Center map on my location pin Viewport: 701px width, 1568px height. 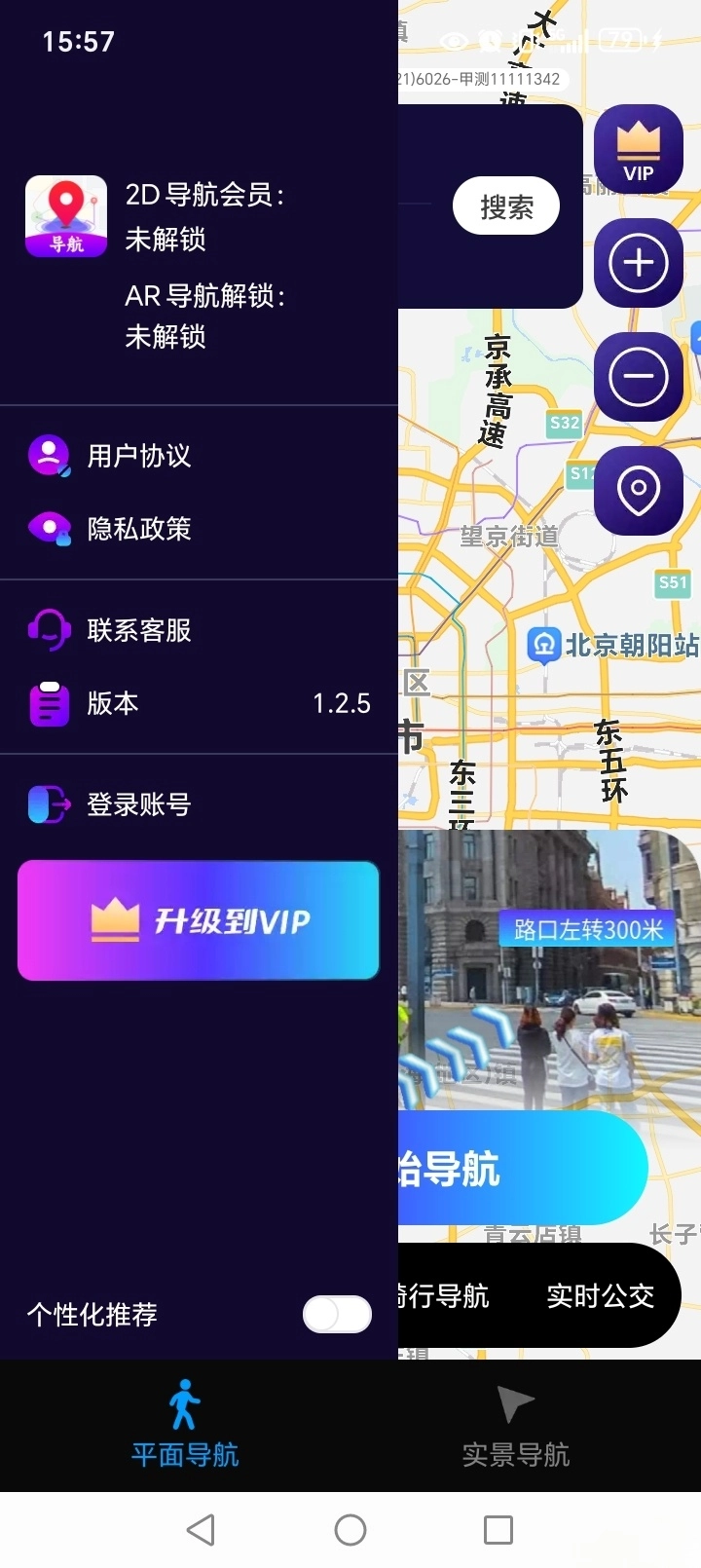[639, 490]
